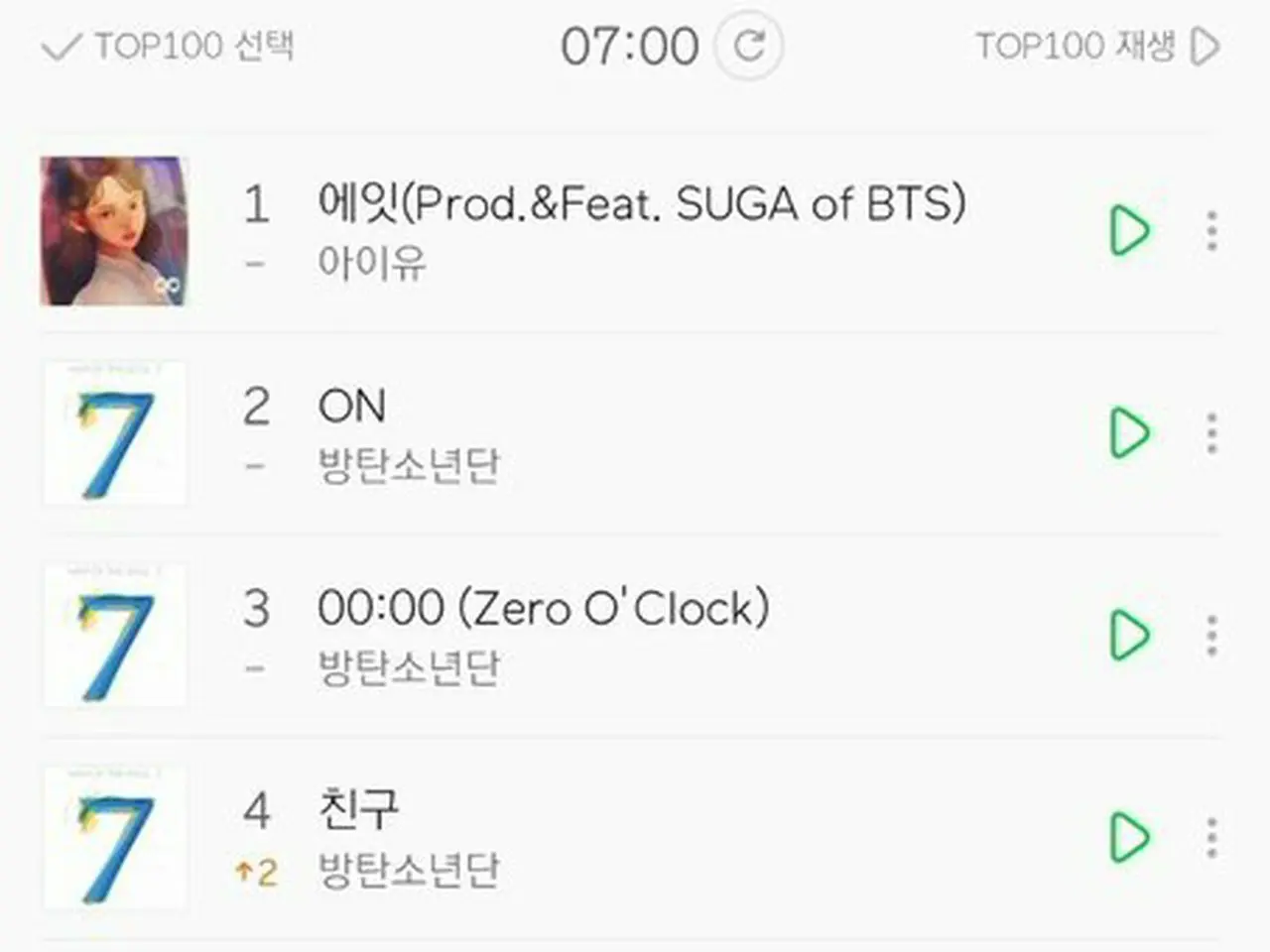
Task: Open the album cover for 에잇
Action: pos(113,231)
